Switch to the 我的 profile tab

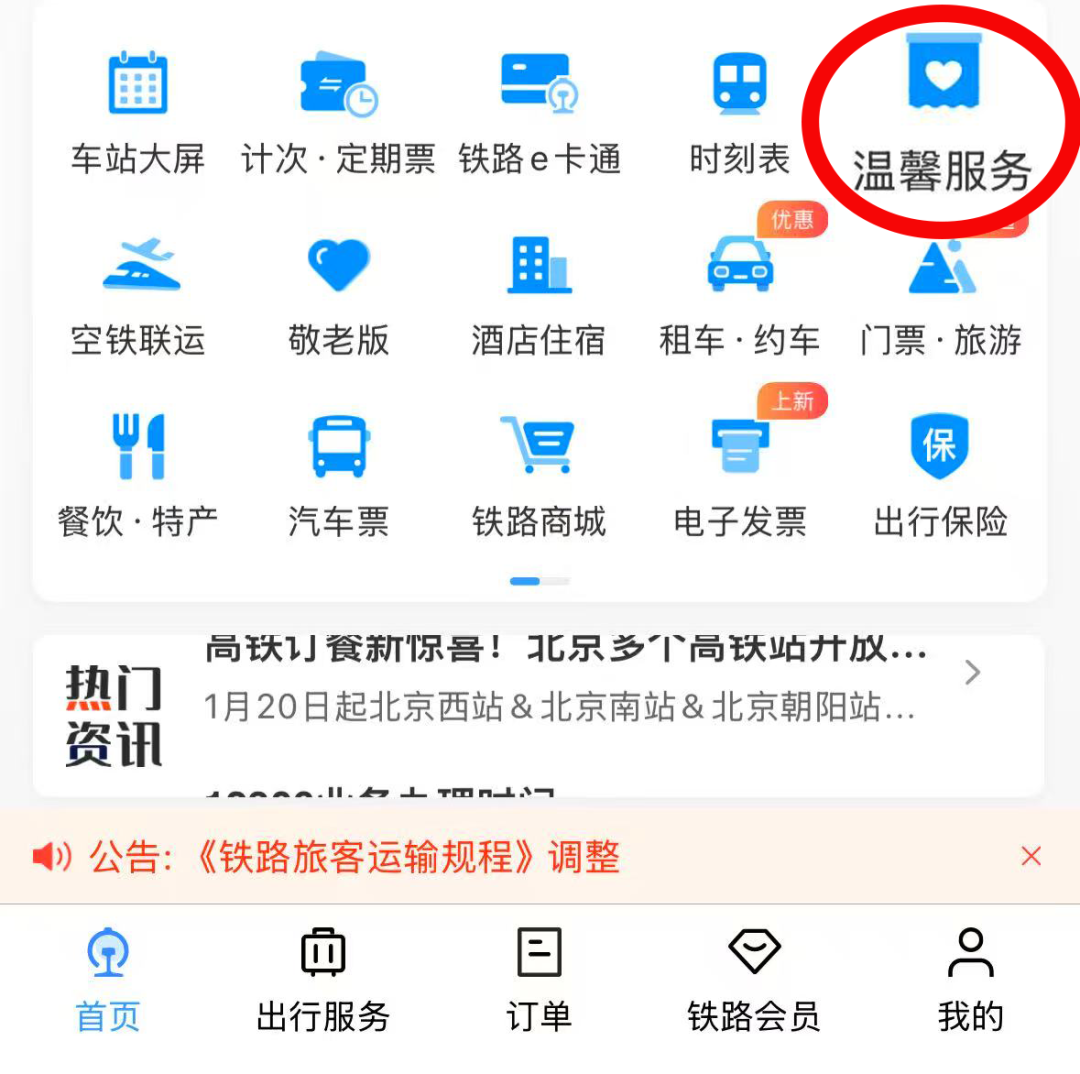[x=970, y=980]
